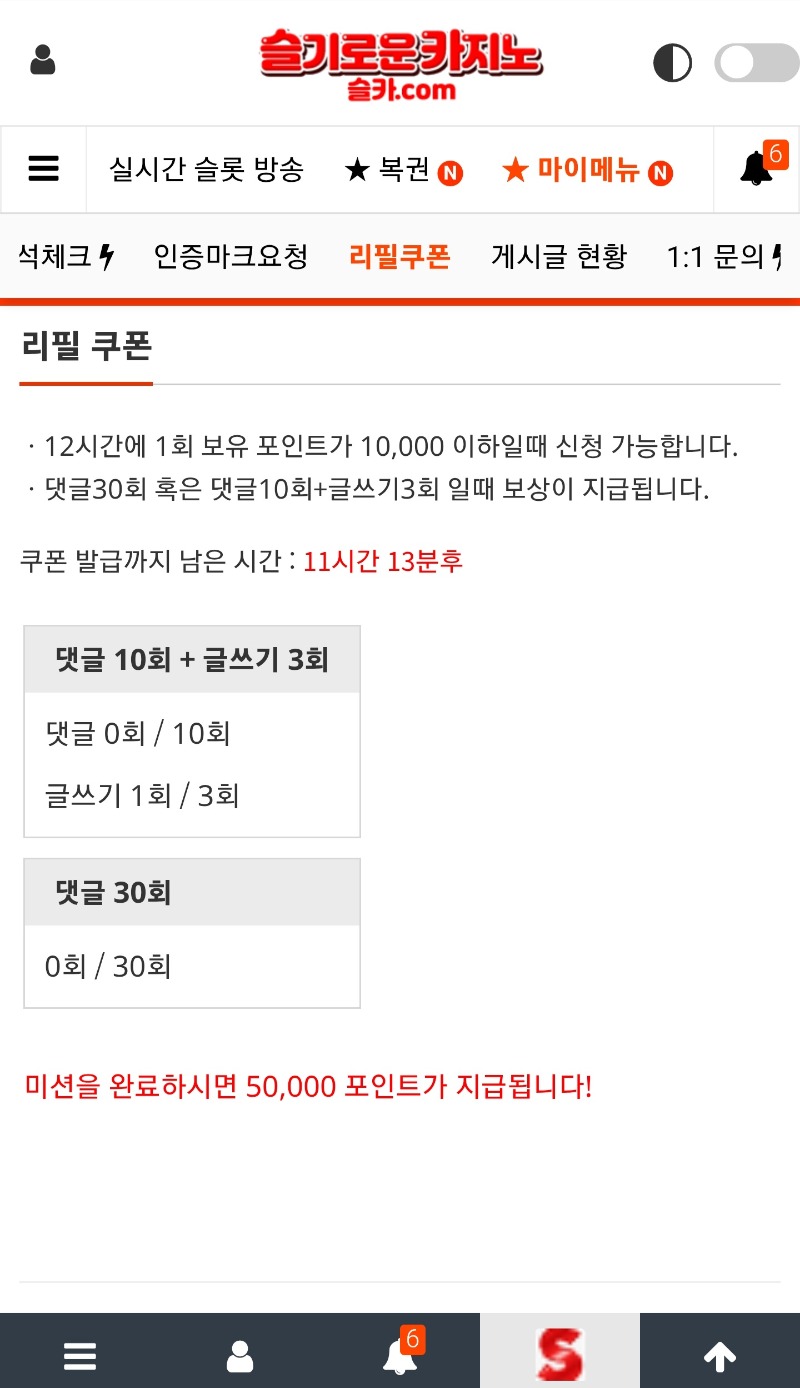
Task: Open the 복권 menu
Action: (402, 171)
